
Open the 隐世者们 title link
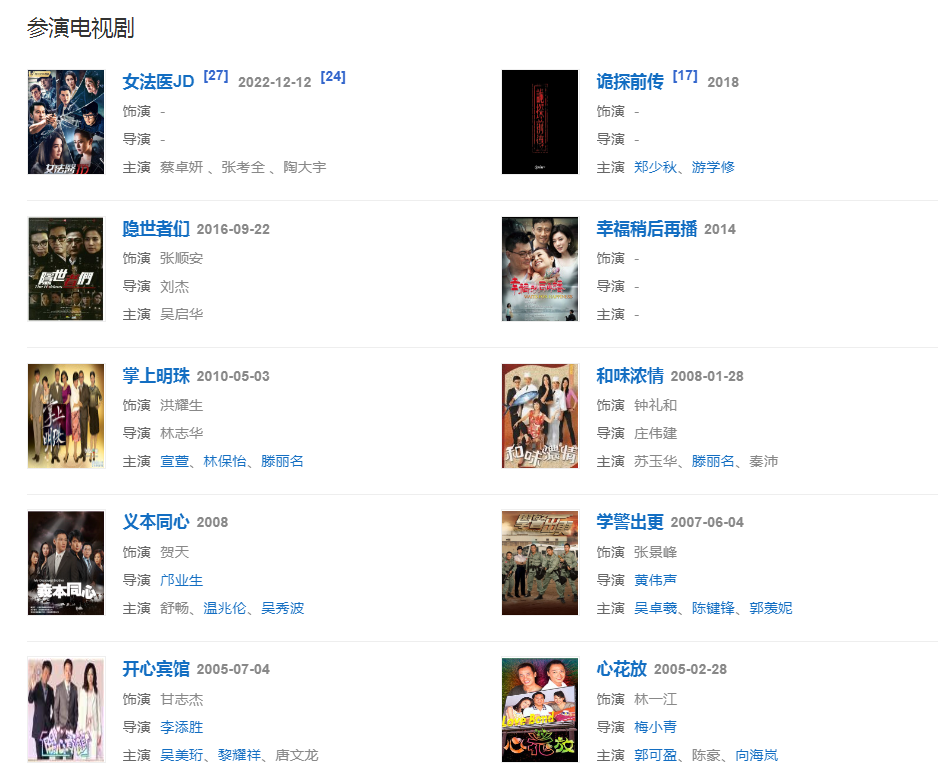pos(156,229)
